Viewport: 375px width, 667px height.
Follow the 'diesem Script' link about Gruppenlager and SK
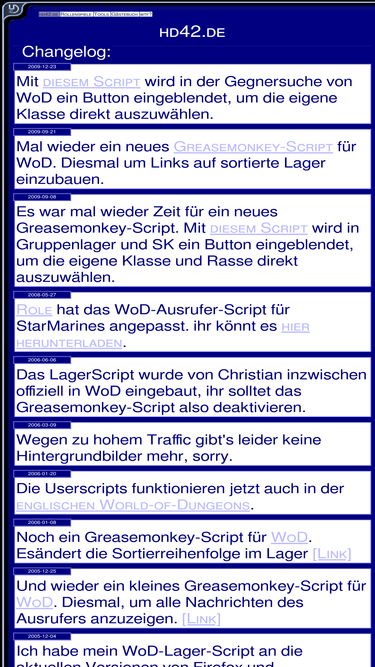[x=259, y=228]
